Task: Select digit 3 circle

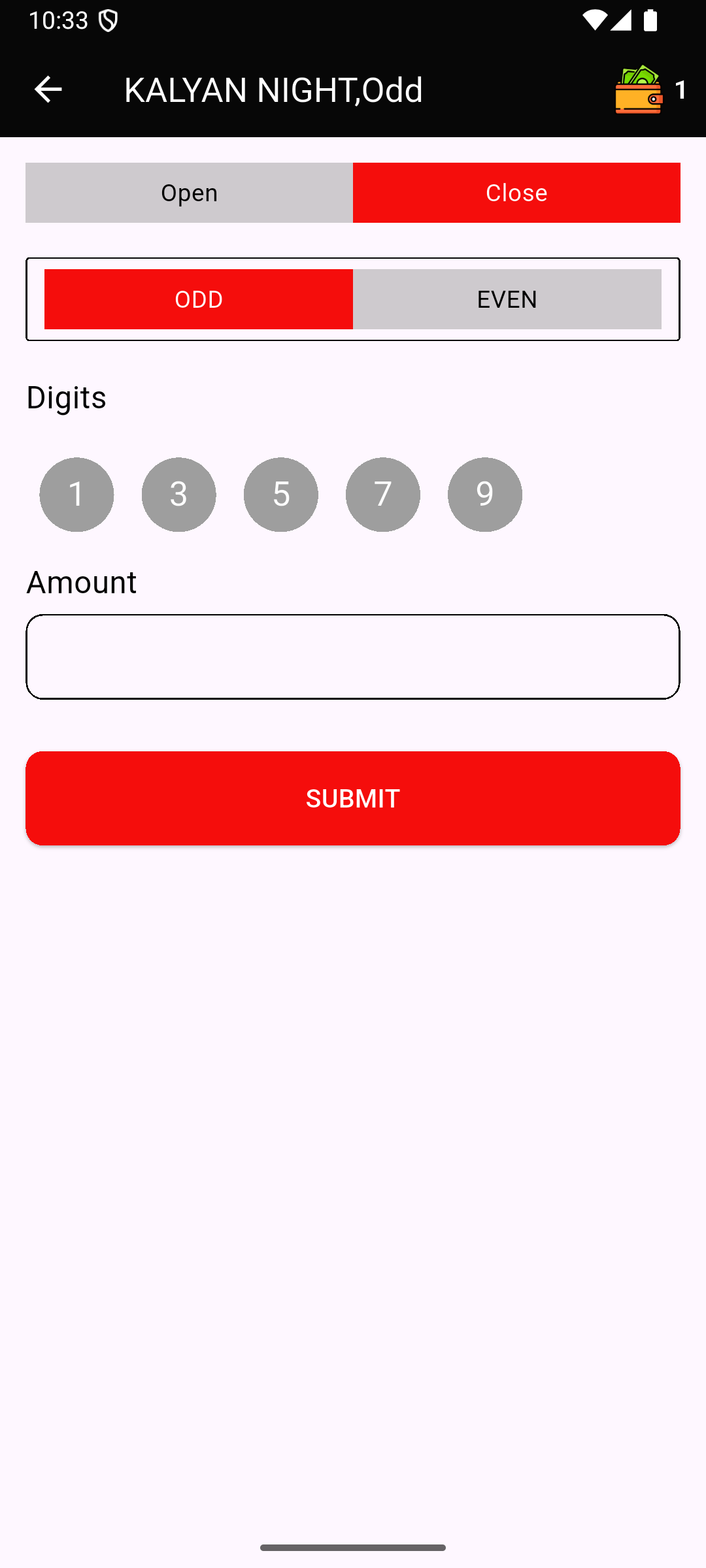Action: click(178, 495)
